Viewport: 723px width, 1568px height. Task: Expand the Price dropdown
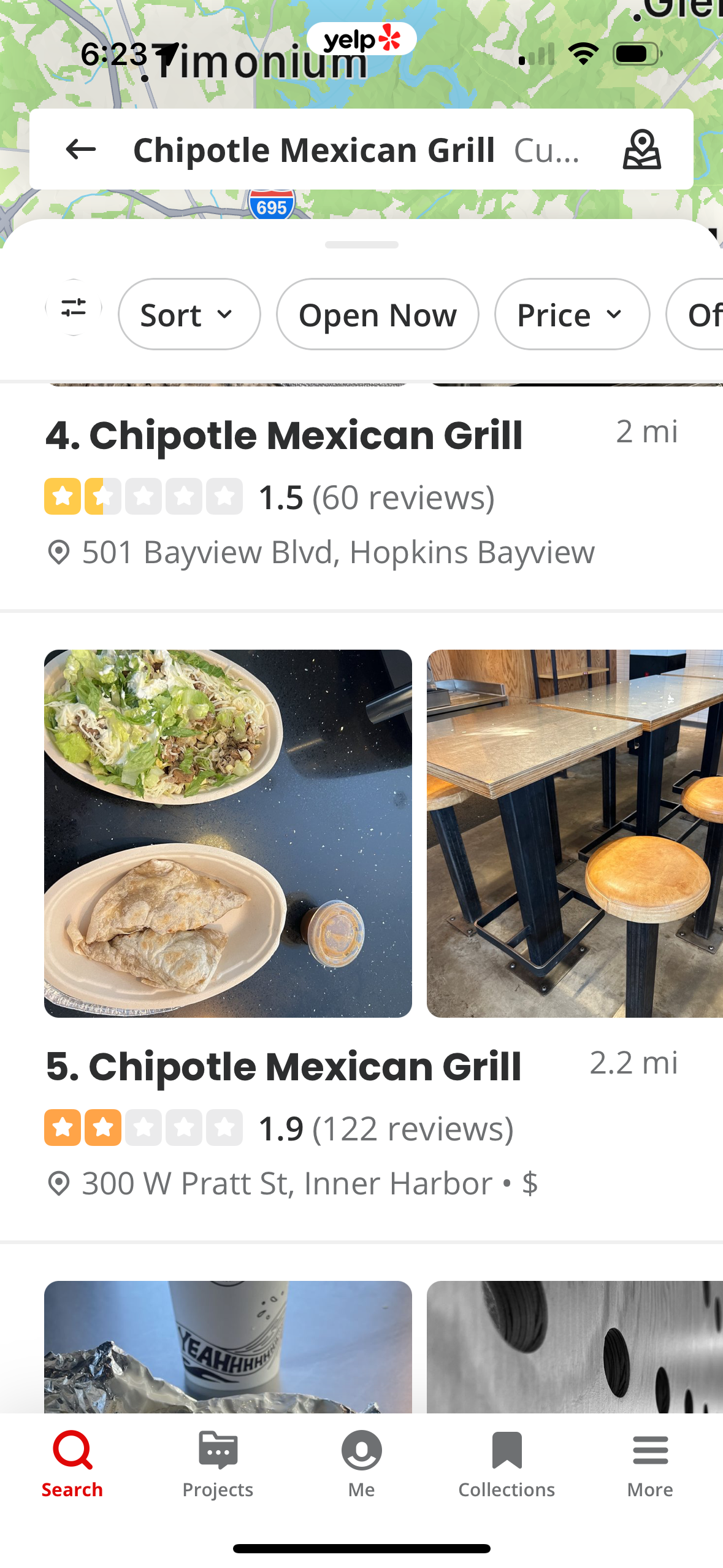coord(572,315)
